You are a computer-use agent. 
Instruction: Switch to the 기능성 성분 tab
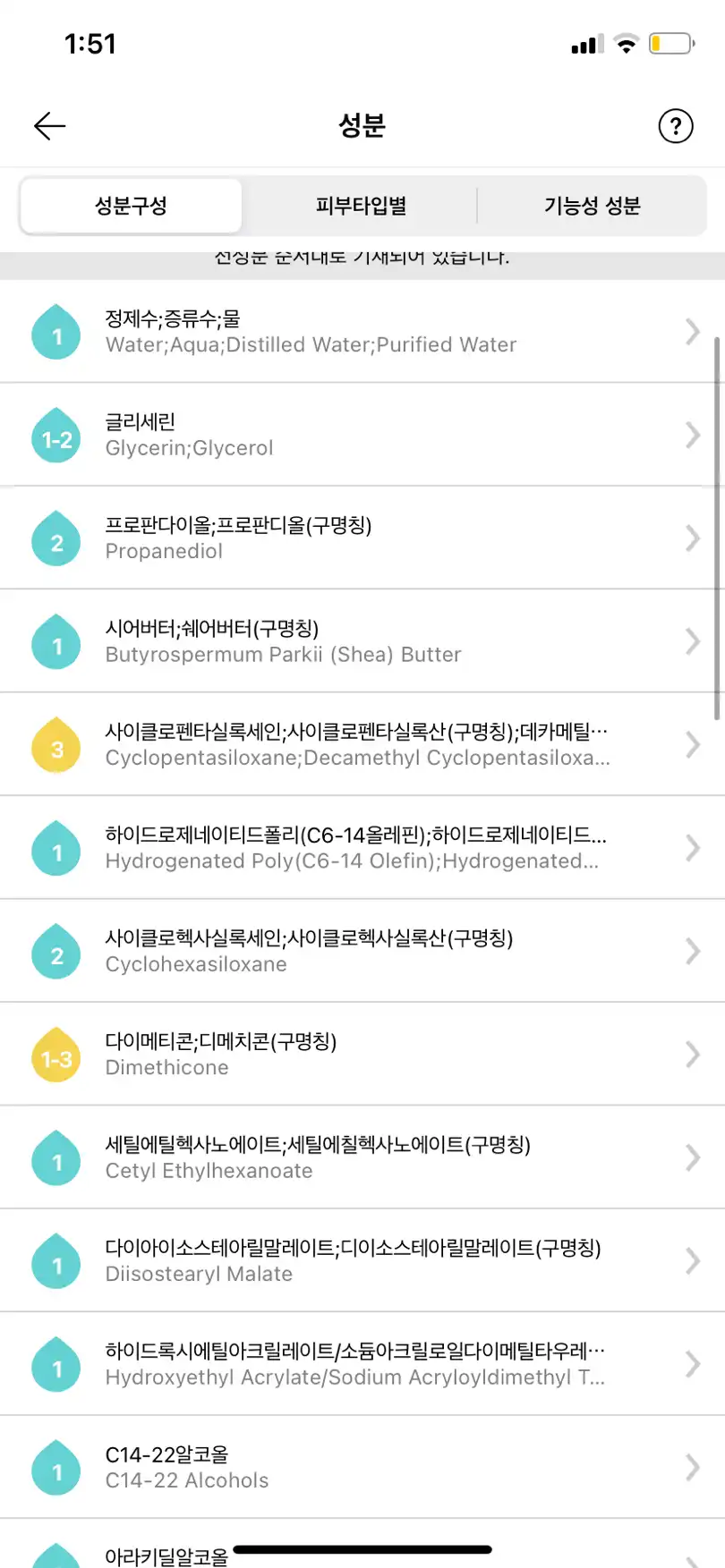592,206
